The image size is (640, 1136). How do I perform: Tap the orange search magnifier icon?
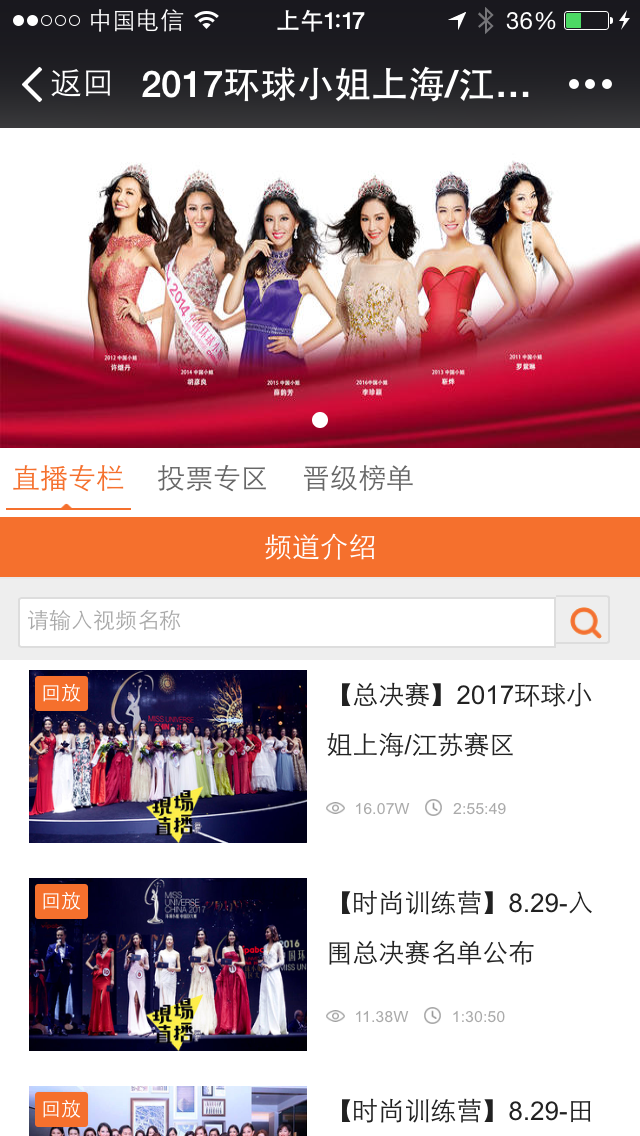point(584,621)
